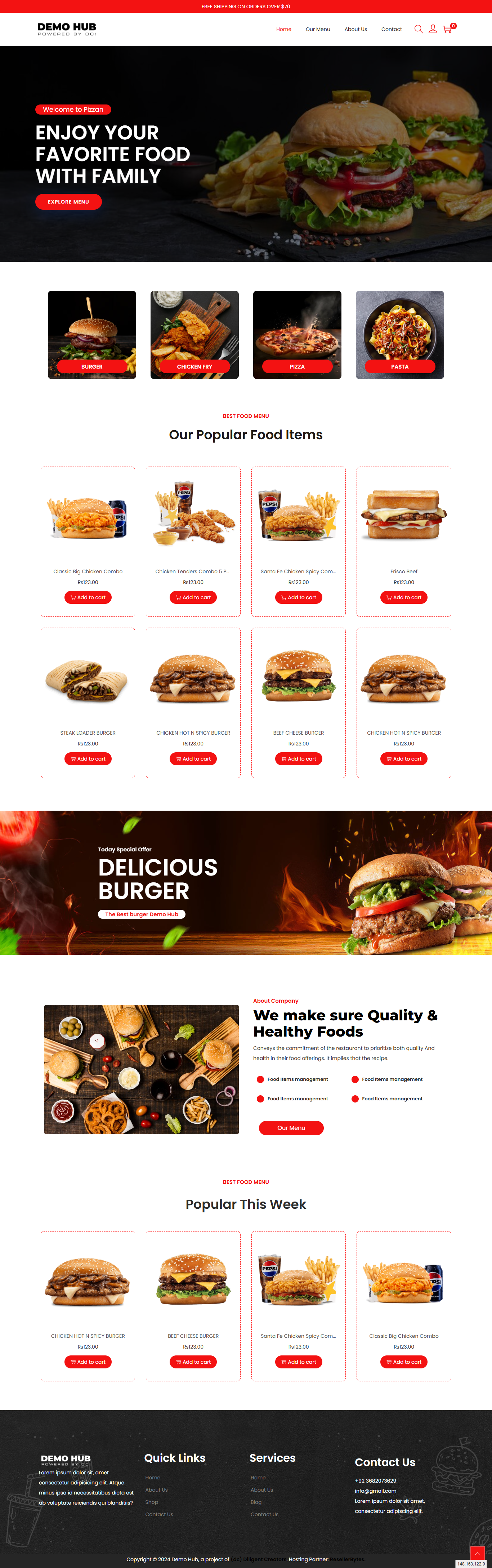
Task: Add Steak Loader Burger to cart
Action: pyautogui.click(x=88, y=758)
